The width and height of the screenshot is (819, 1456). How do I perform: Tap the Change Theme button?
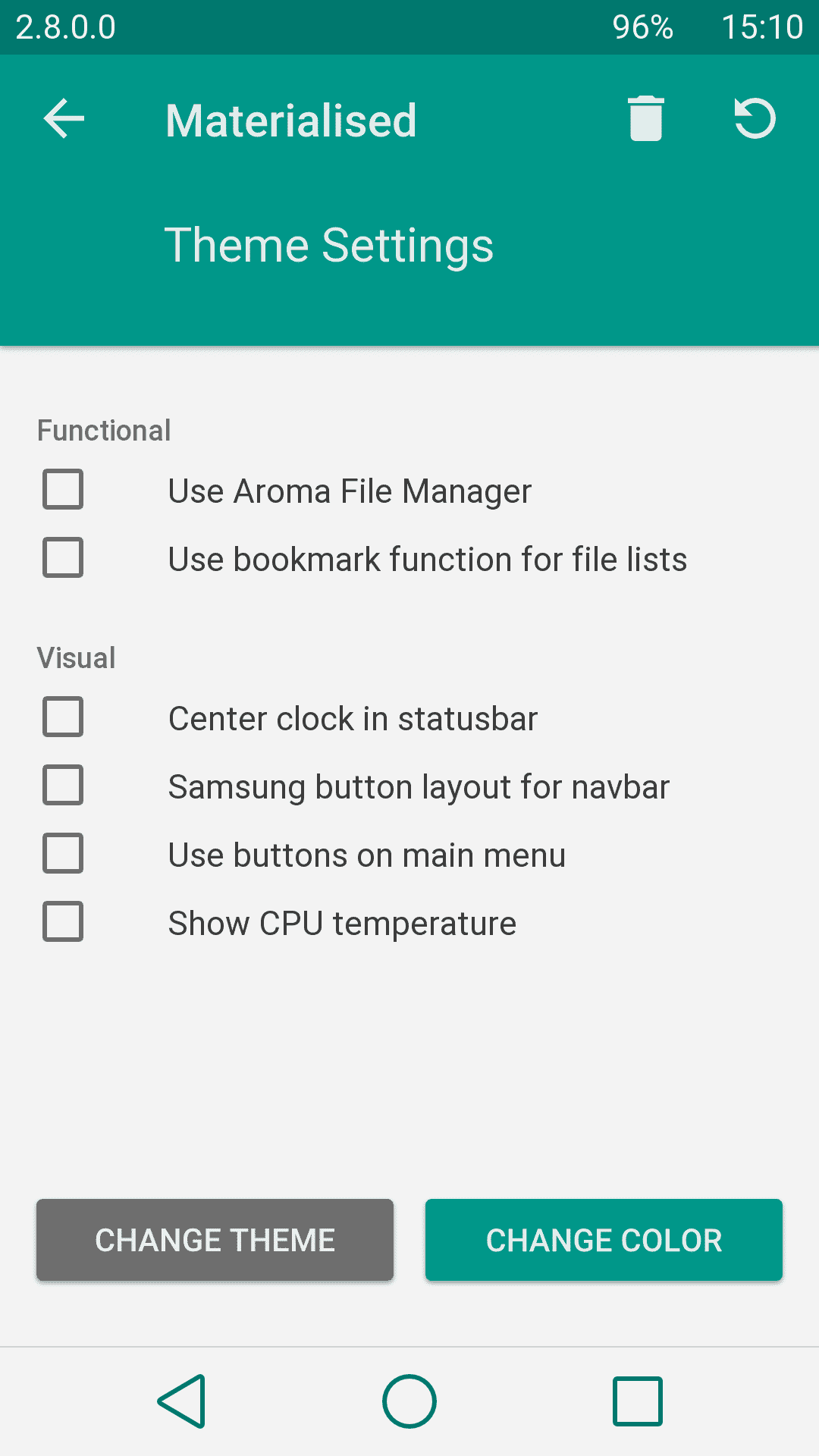215,1240
